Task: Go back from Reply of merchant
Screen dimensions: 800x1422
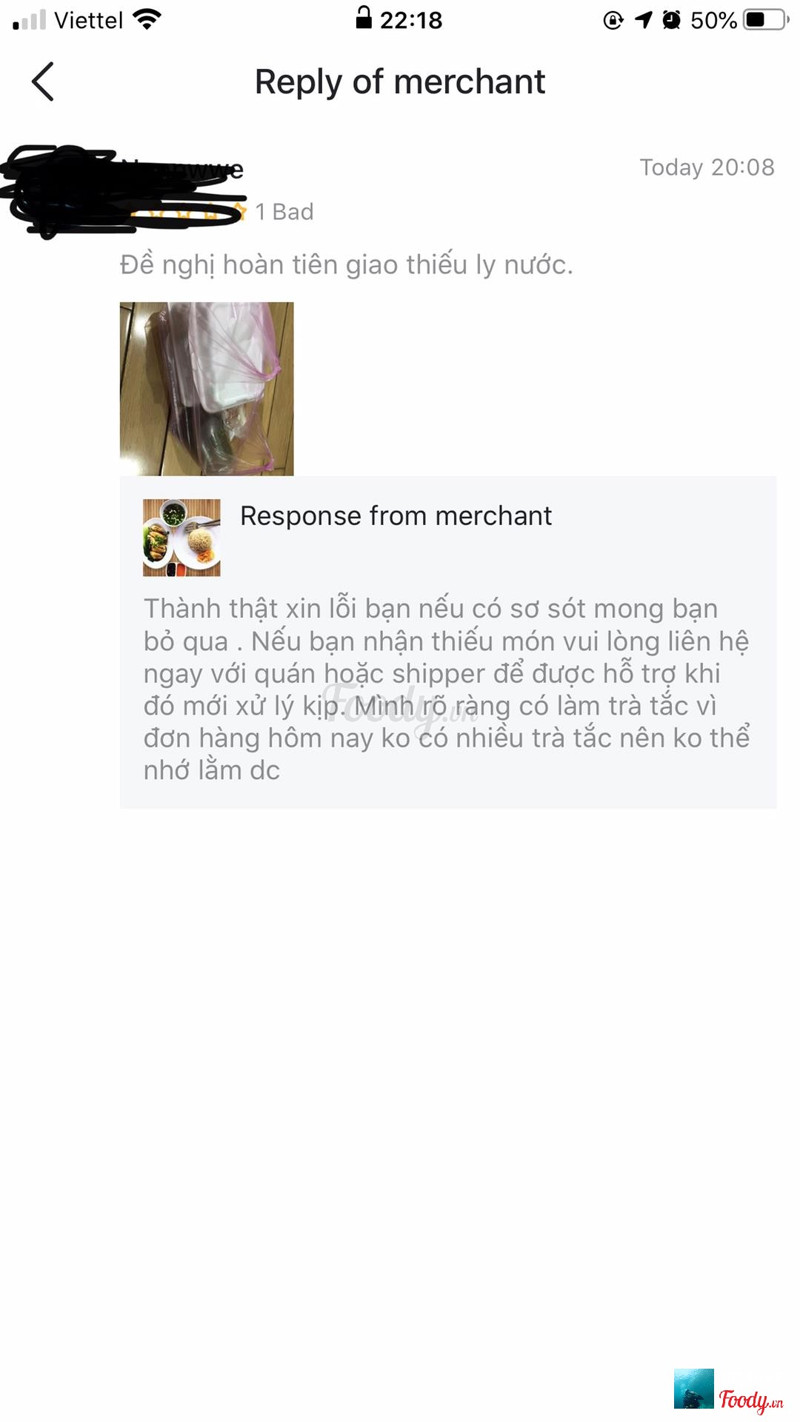Action: click(42, 82)
